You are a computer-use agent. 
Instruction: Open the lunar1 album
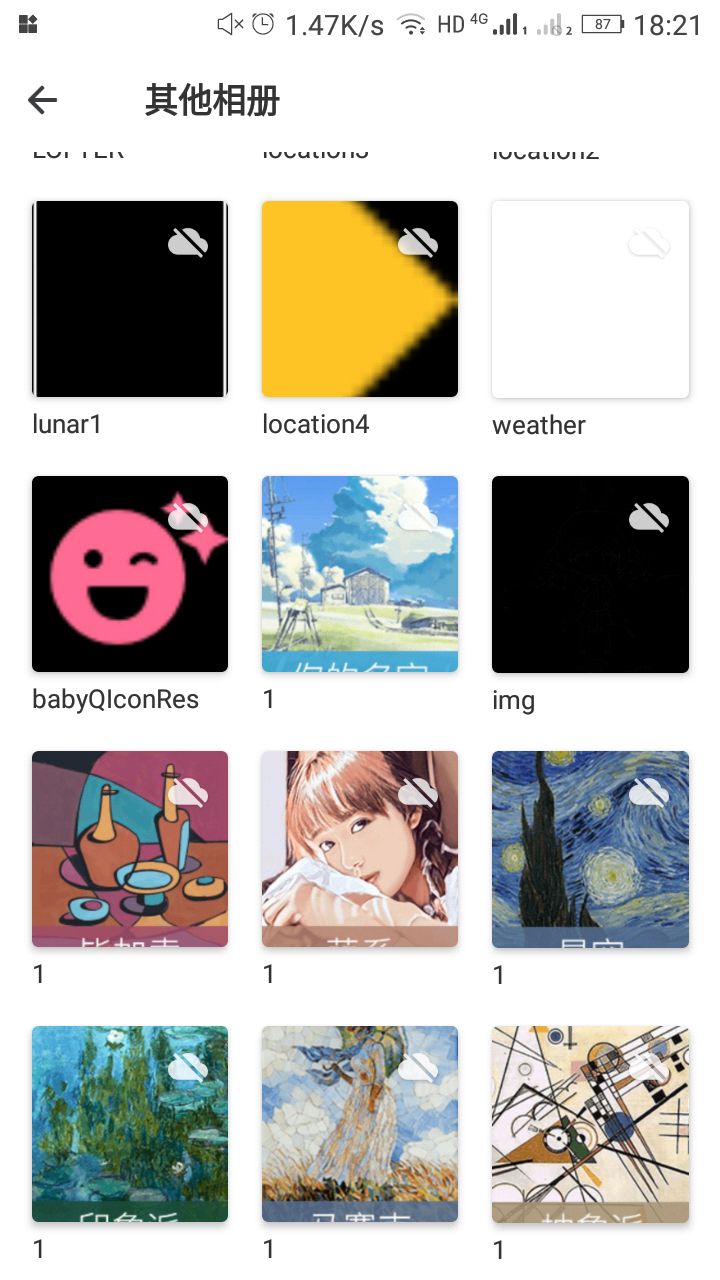click(130, 299)
